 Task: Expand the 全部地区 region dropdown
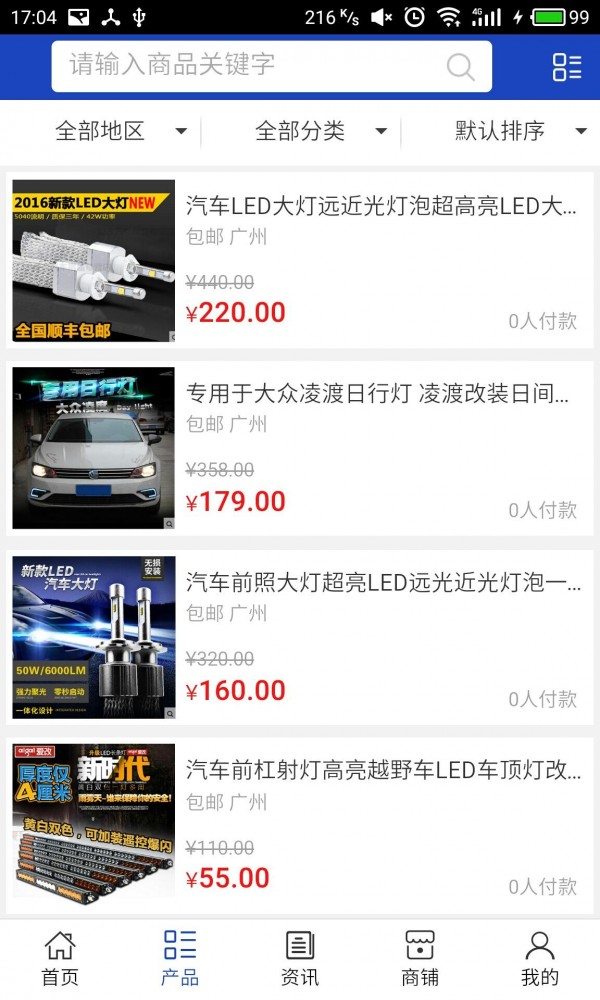point(120,131)
